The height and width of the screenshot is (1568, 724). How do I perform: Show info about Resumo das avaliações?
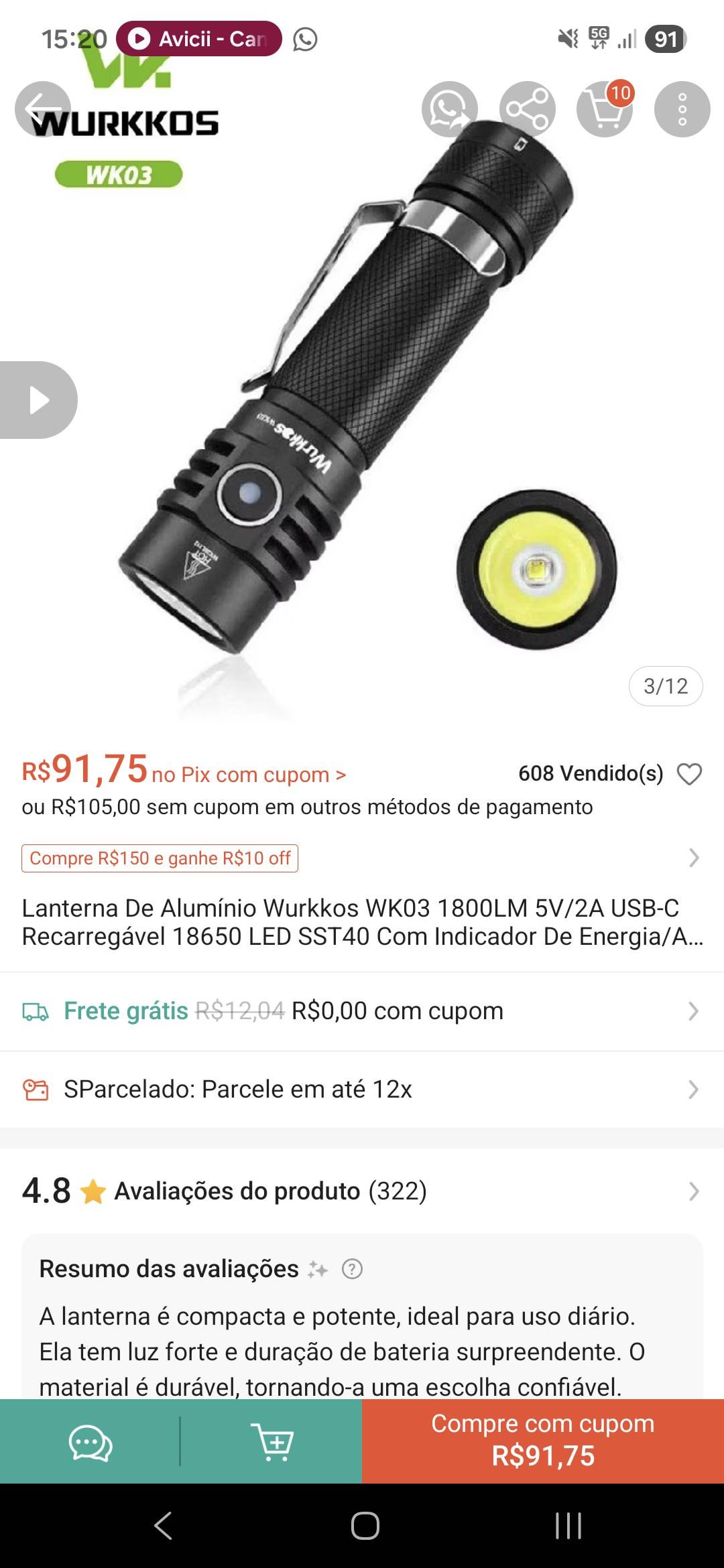point(352,1269)
